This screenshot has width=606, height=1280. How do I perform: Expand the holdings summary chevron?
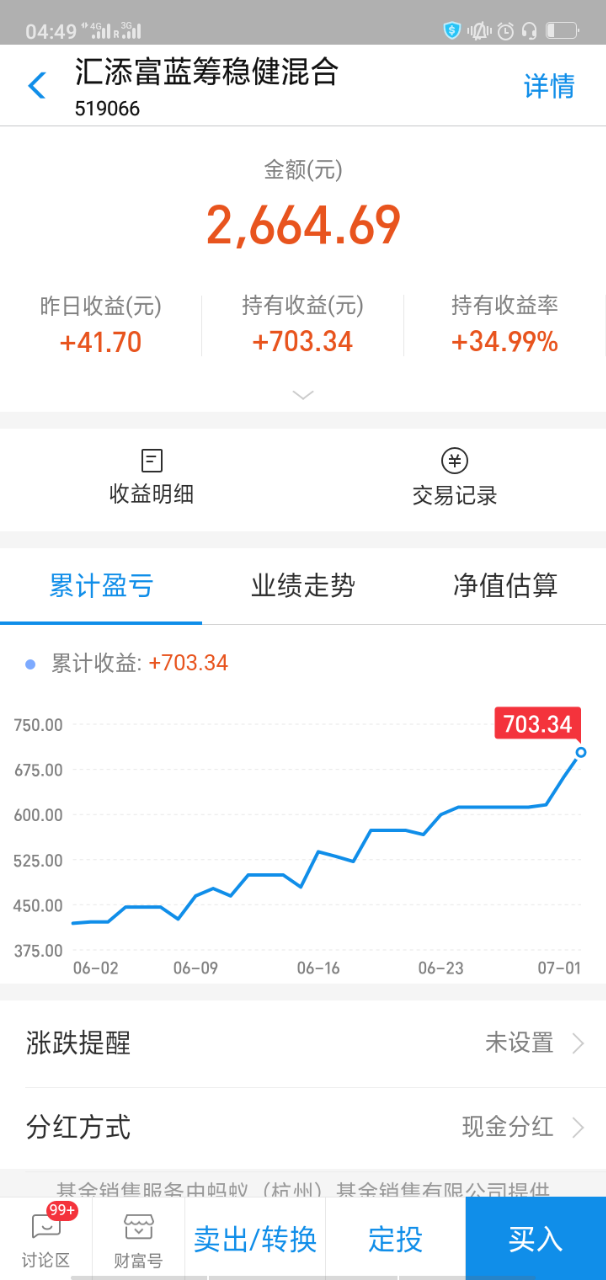pos(303,395)
